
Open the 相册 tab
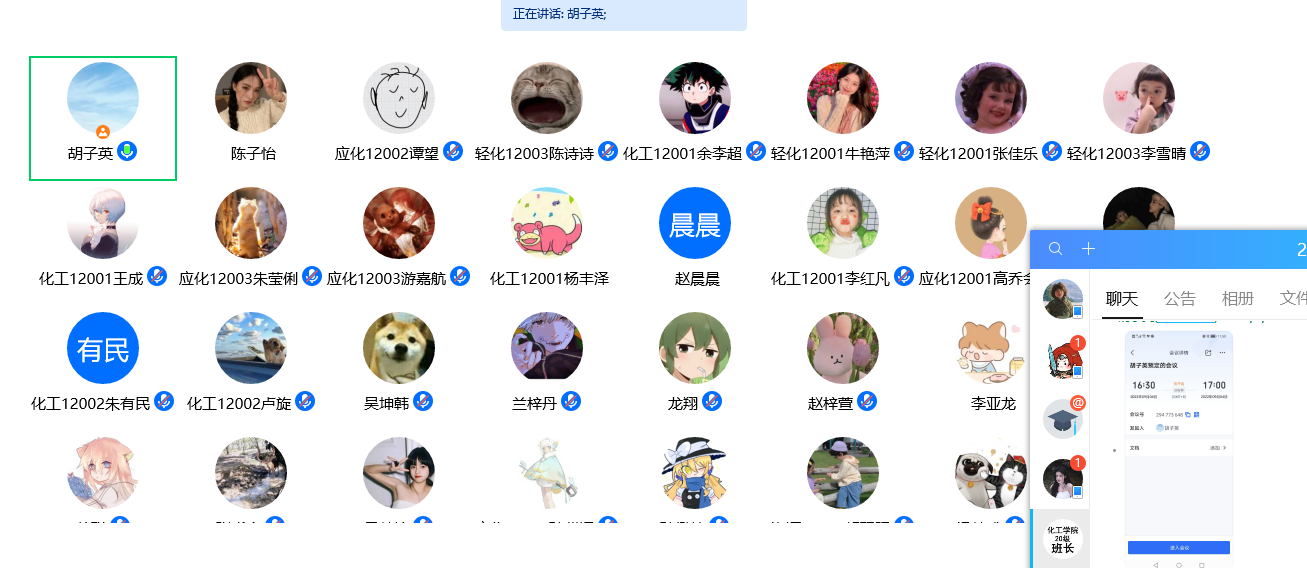1237,298
